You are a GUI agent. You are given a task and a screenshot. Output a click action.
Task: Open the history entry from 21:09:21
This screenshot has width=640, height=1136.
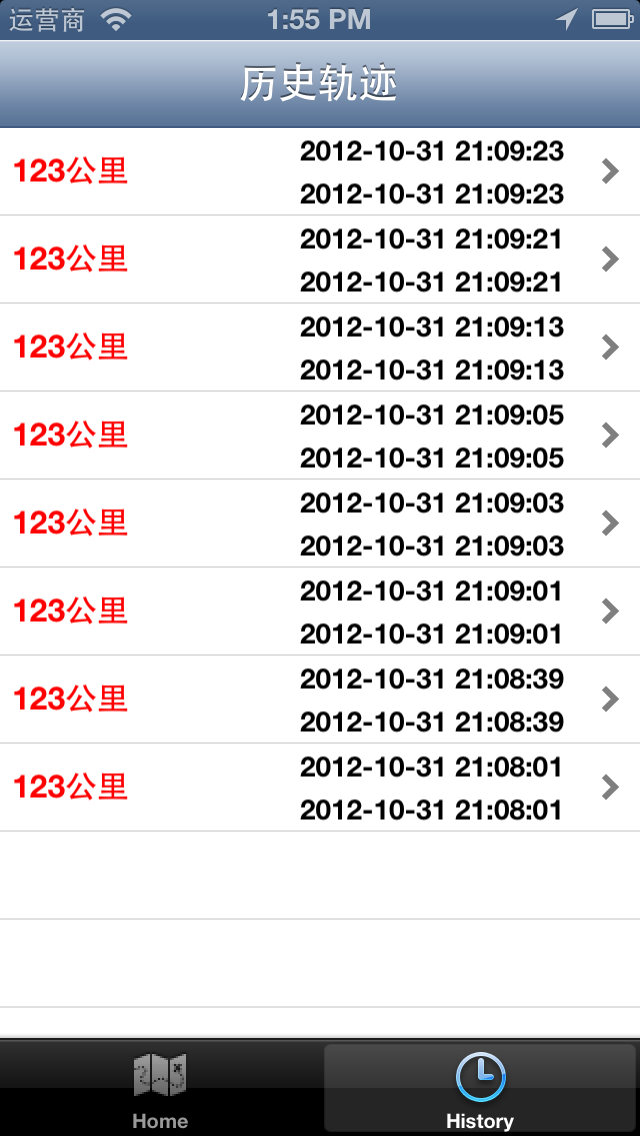coord(320,259)
